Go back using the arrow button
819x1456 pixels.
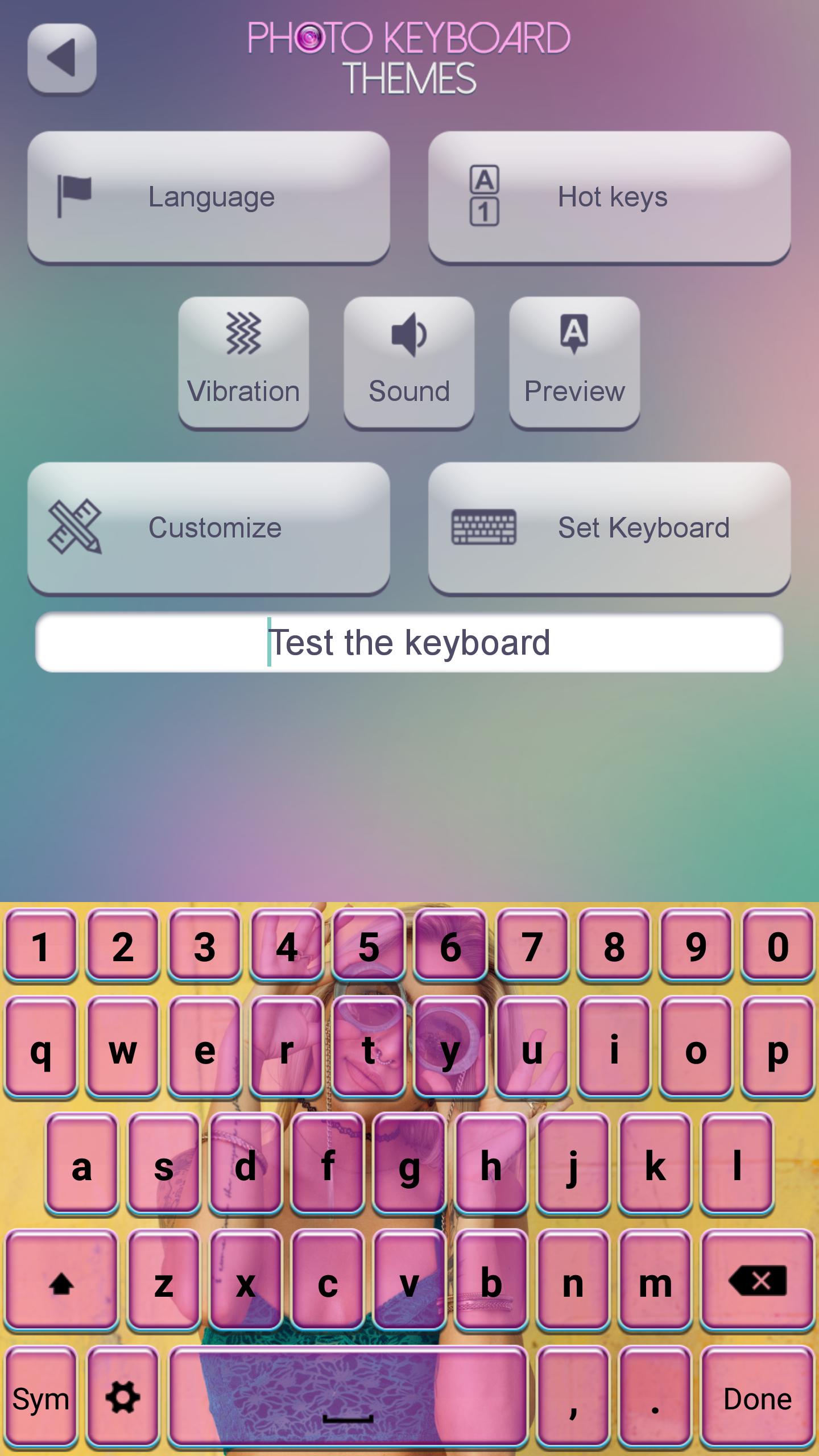[61, 58]
